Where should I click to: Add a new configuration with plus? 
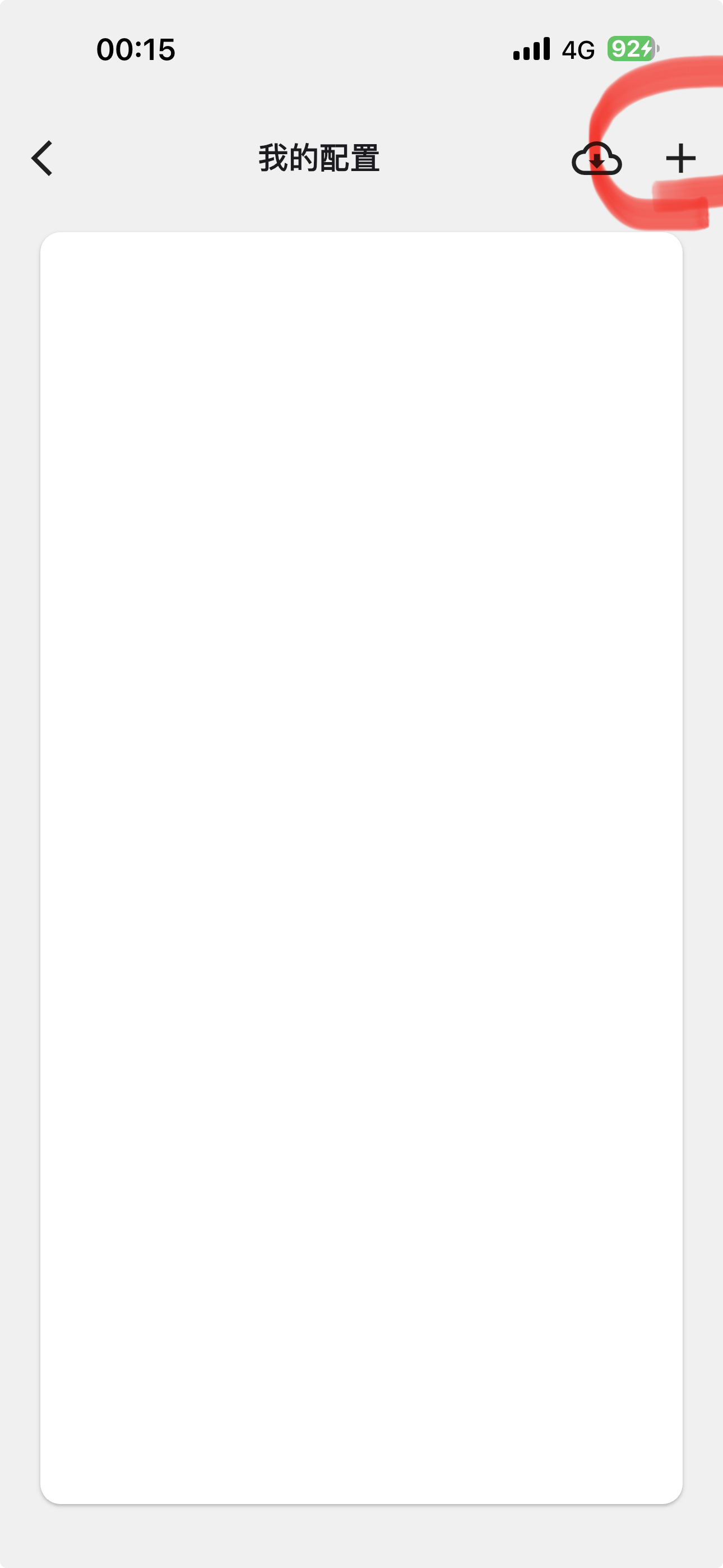point(680,159)
